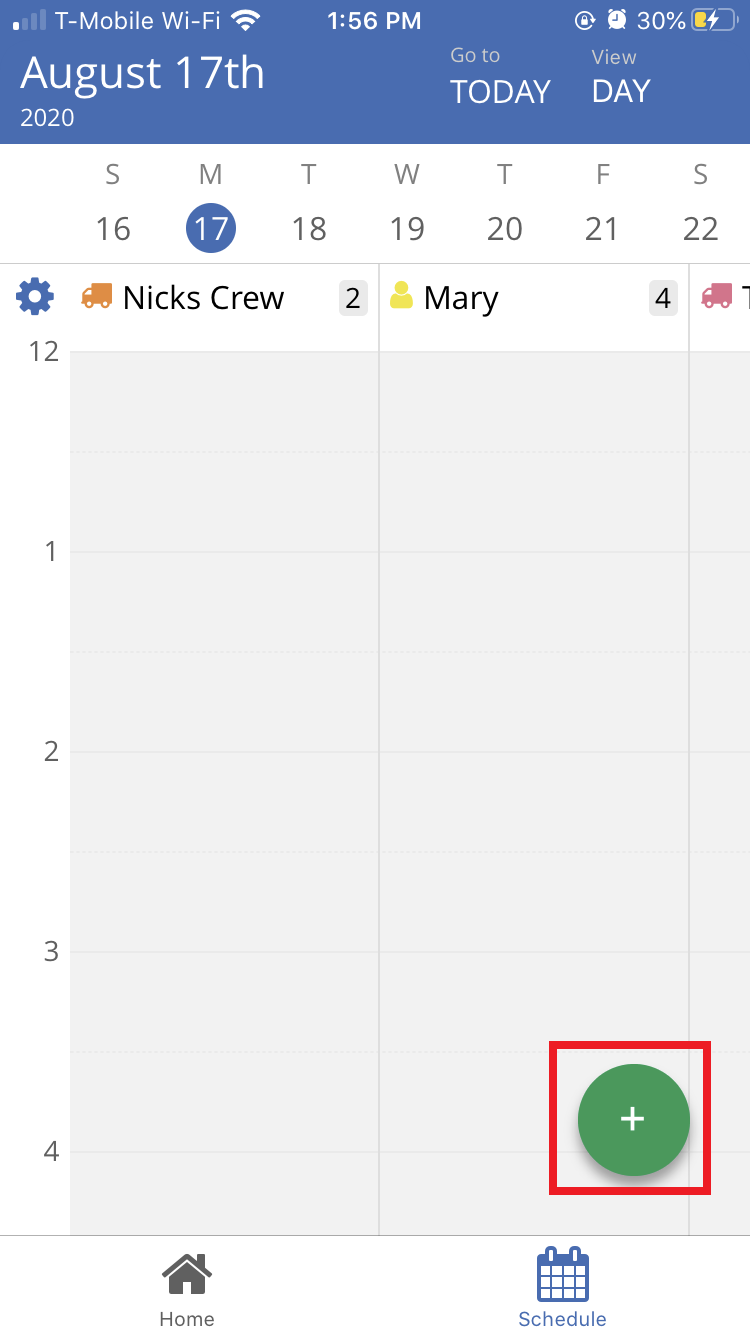Screen dimensions: 750x1334
Task: Select Friday the 21st
Action: (602, 228)
